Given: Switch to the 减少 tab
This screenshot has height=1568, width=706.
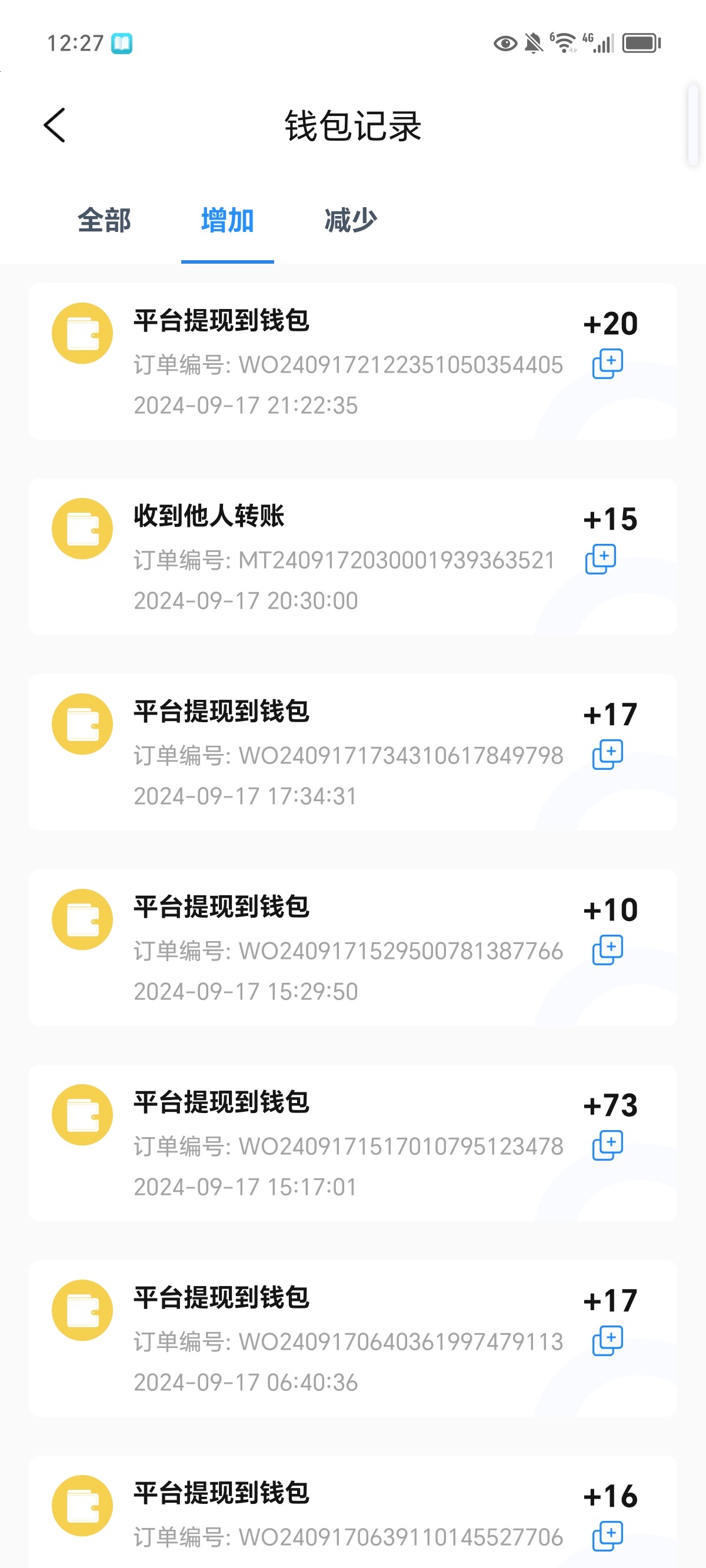Looking at the screenshot, I should (351, 220).
